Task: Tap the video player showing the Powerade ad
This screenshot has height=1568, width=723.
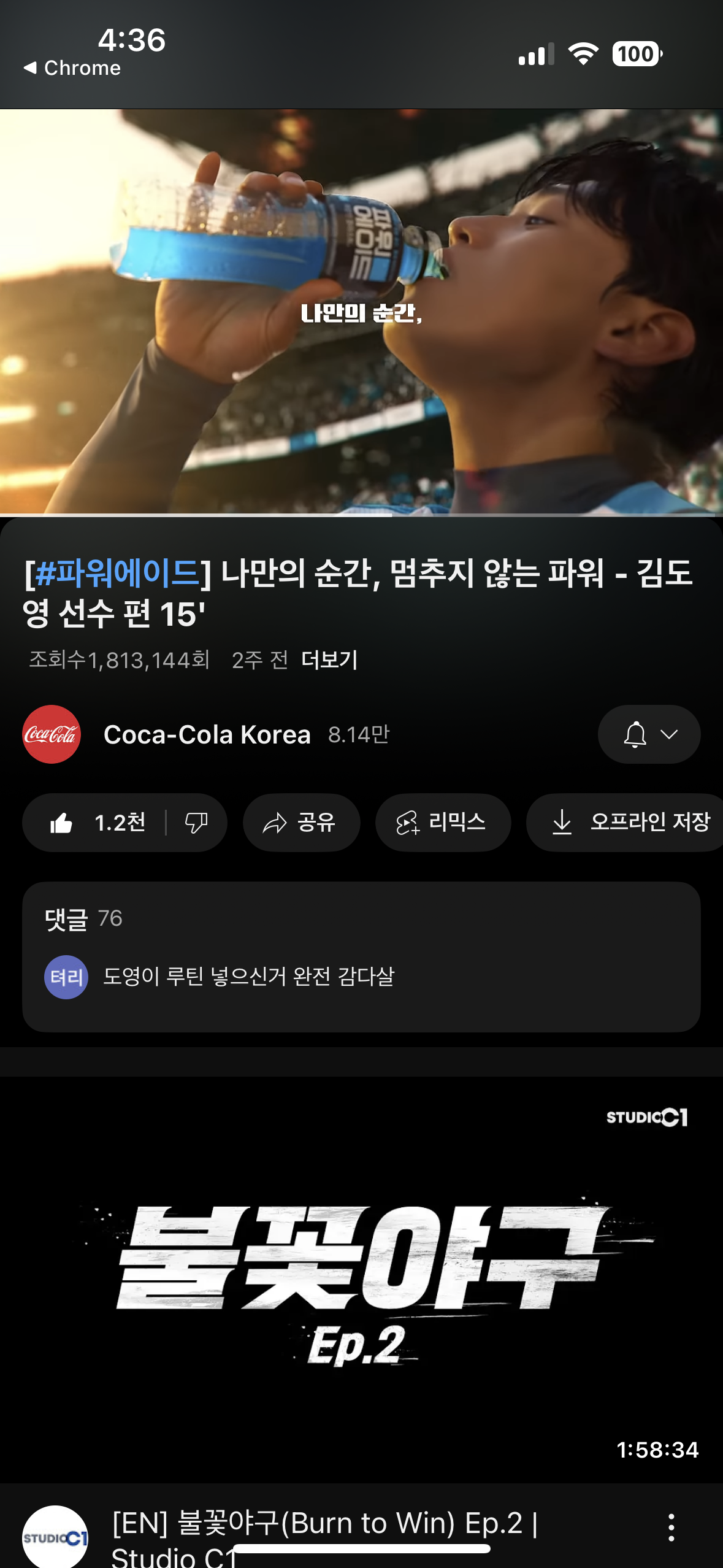Action: 361,312
